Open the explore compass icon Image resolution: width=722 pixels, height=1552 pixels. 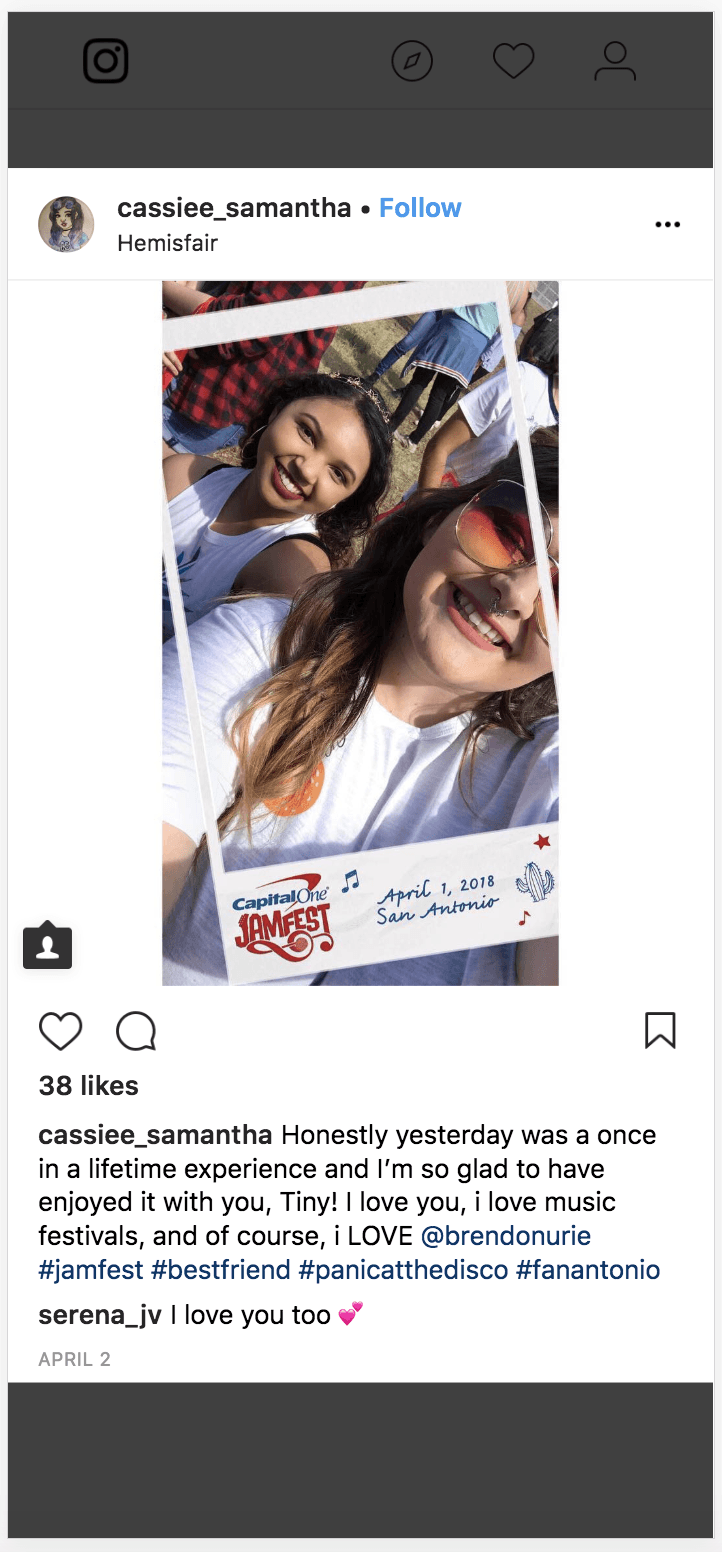click(412, 62)
